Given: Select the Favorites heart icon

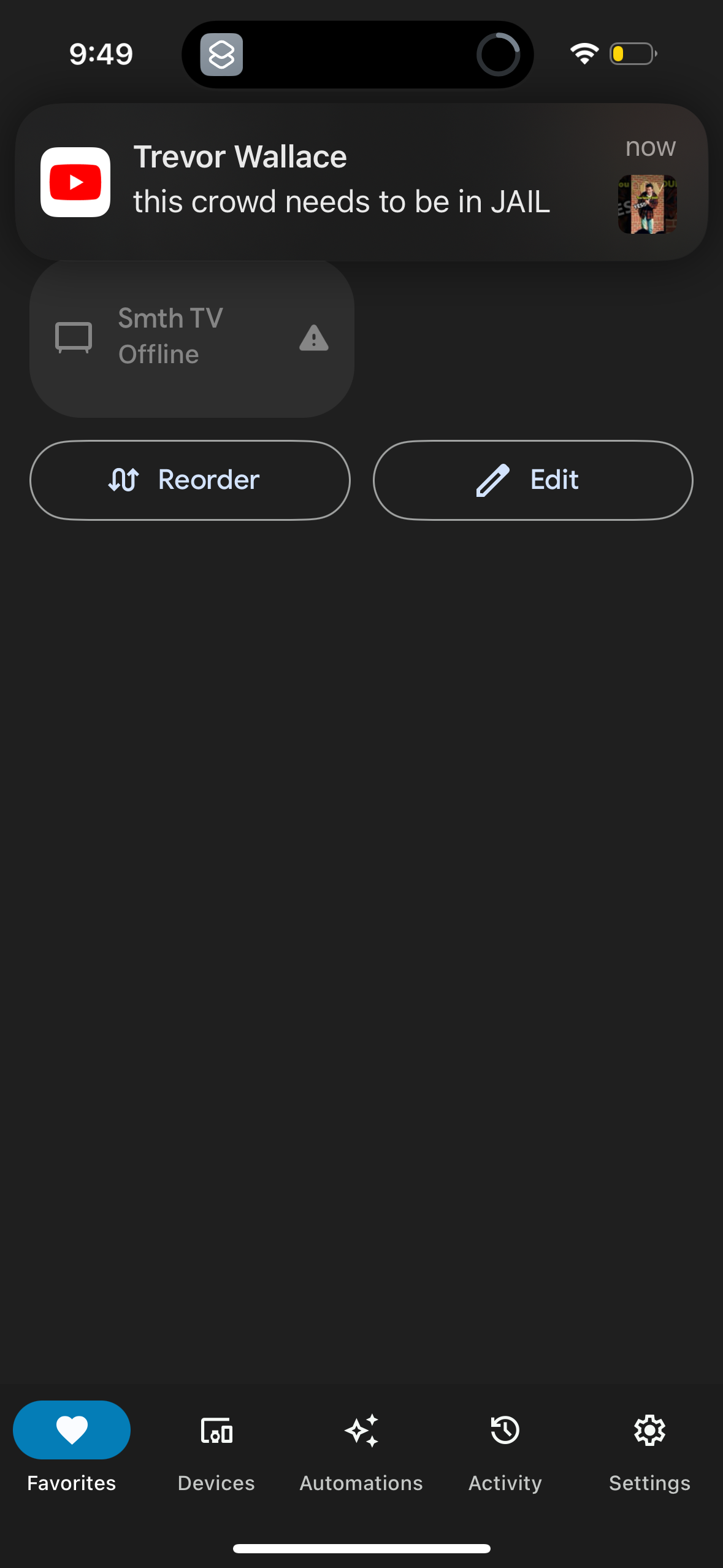Looking at the screenshot, I should click(71, 1430).
